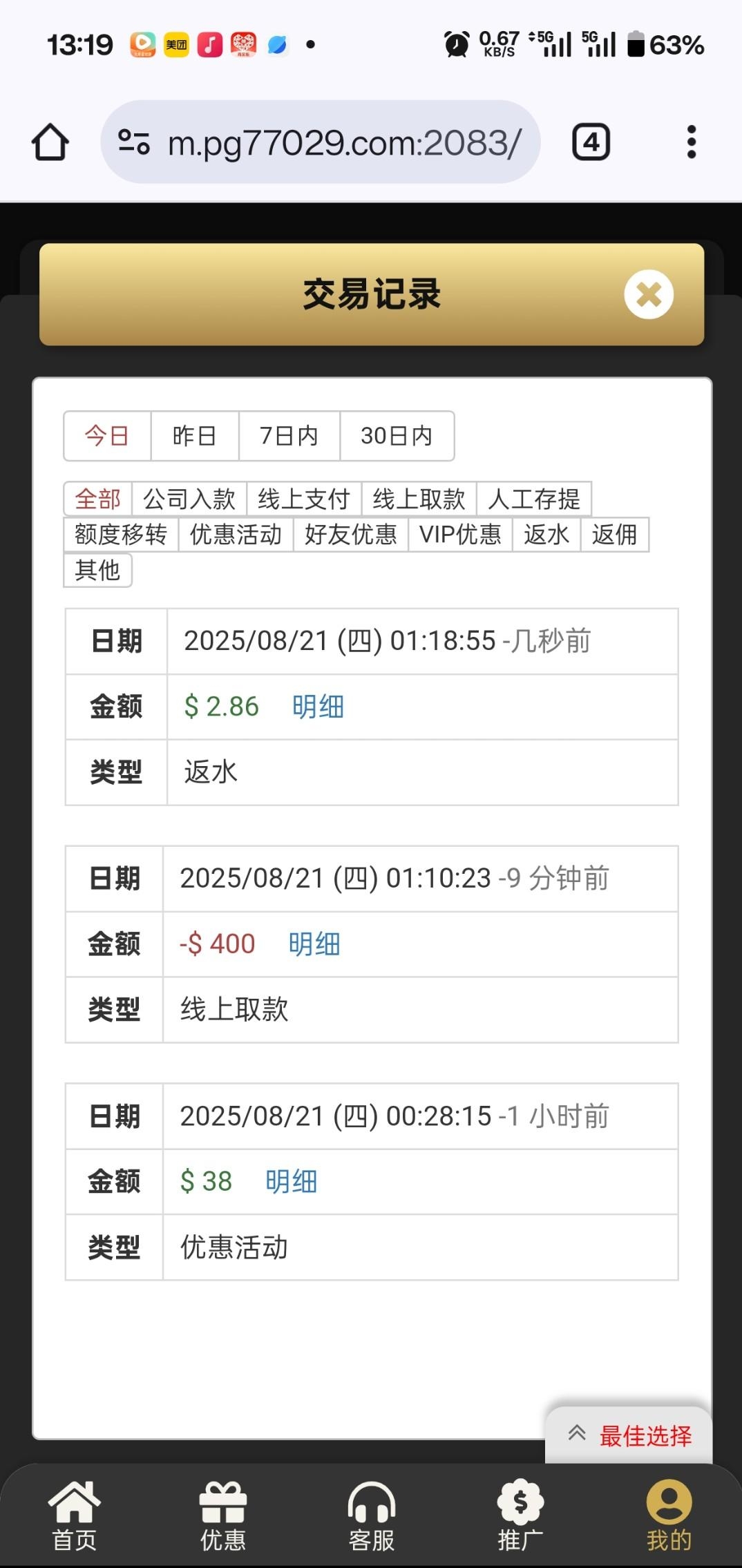The width and height of the screenshot is (742, 1568).
Task: Select the 昨日 date filter
Action: 195,436
